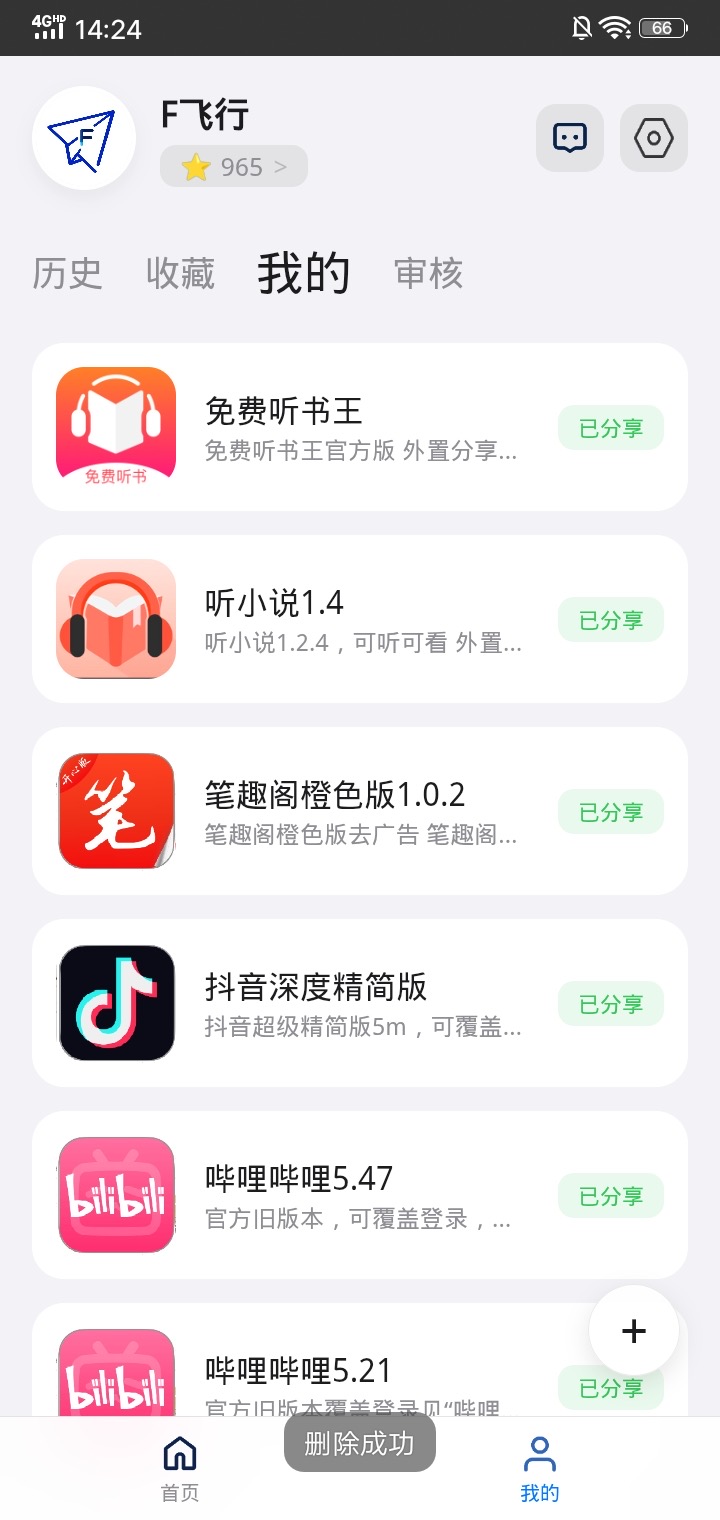Open the 免费听书王 app card
Image resolution: width=720 pixels, height=1520 pixels.
(x=360, y=427)
